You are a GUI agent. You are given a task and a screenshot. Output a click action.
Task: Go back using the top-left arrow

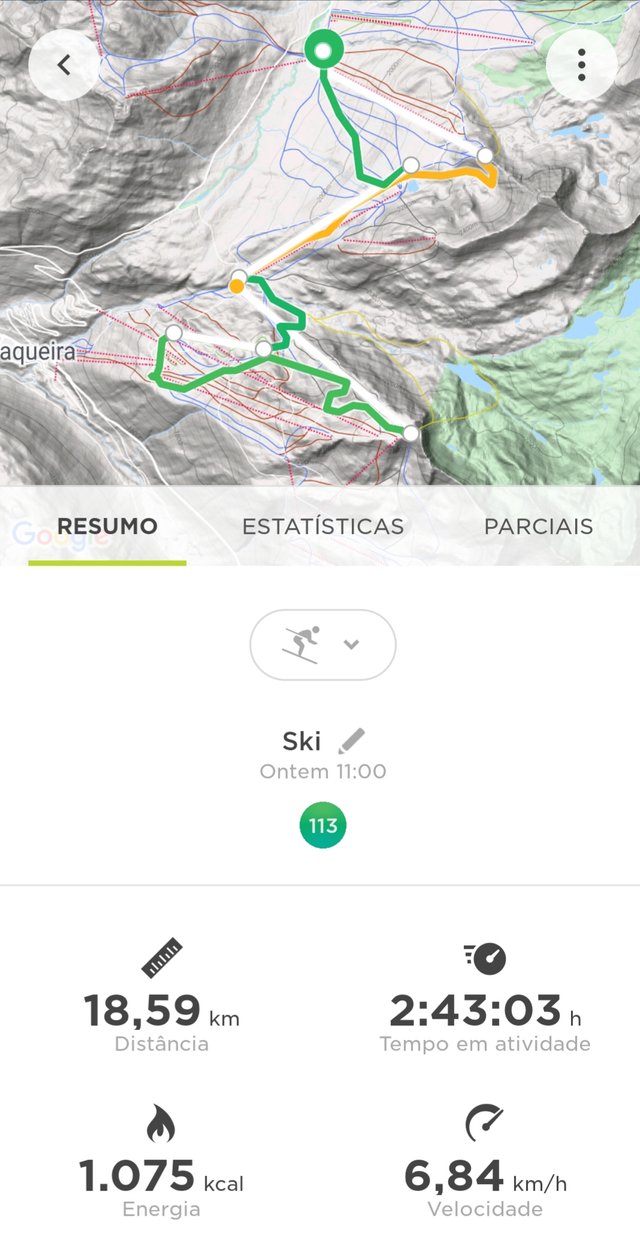pyautogui.click(x=64, y=65)
